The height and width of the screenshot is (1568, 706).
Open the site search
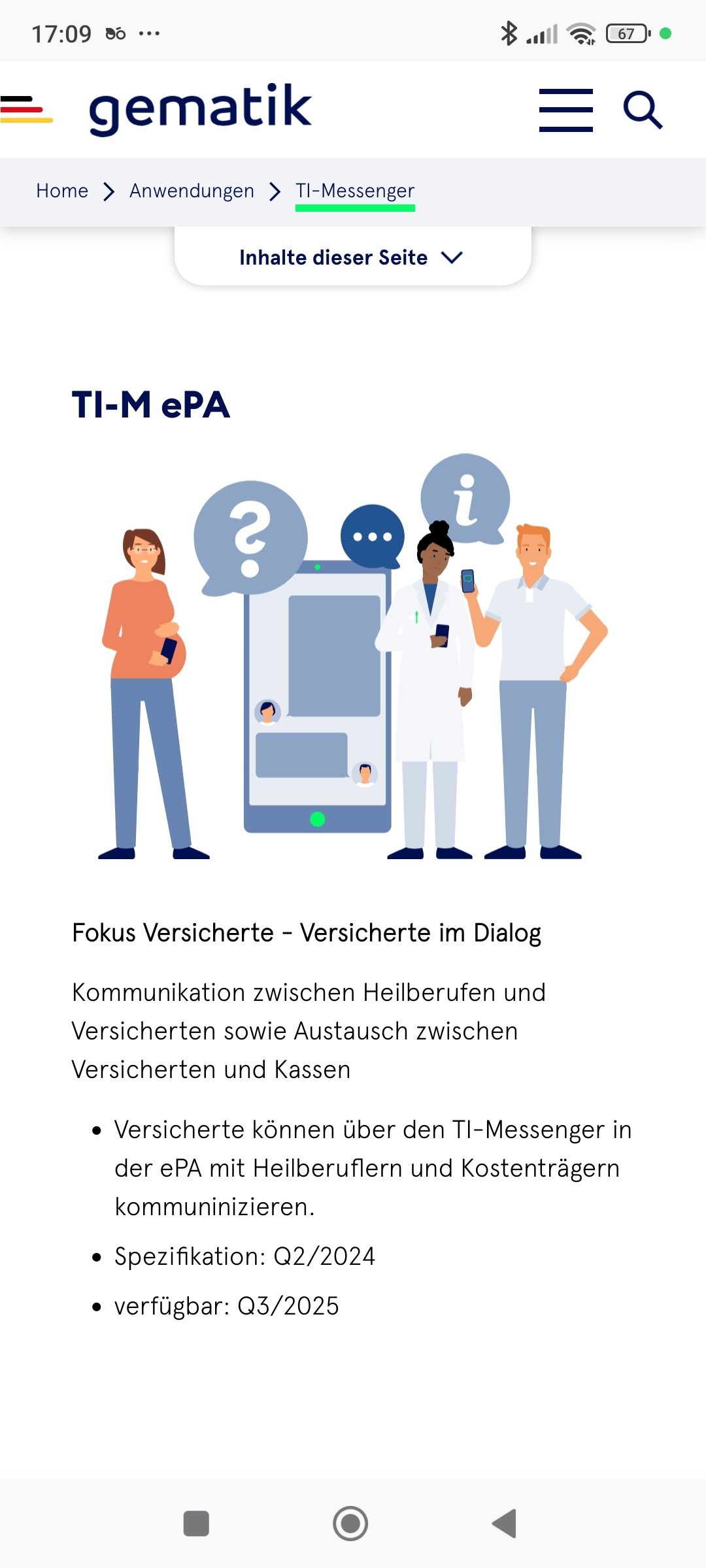coord(643,110)
